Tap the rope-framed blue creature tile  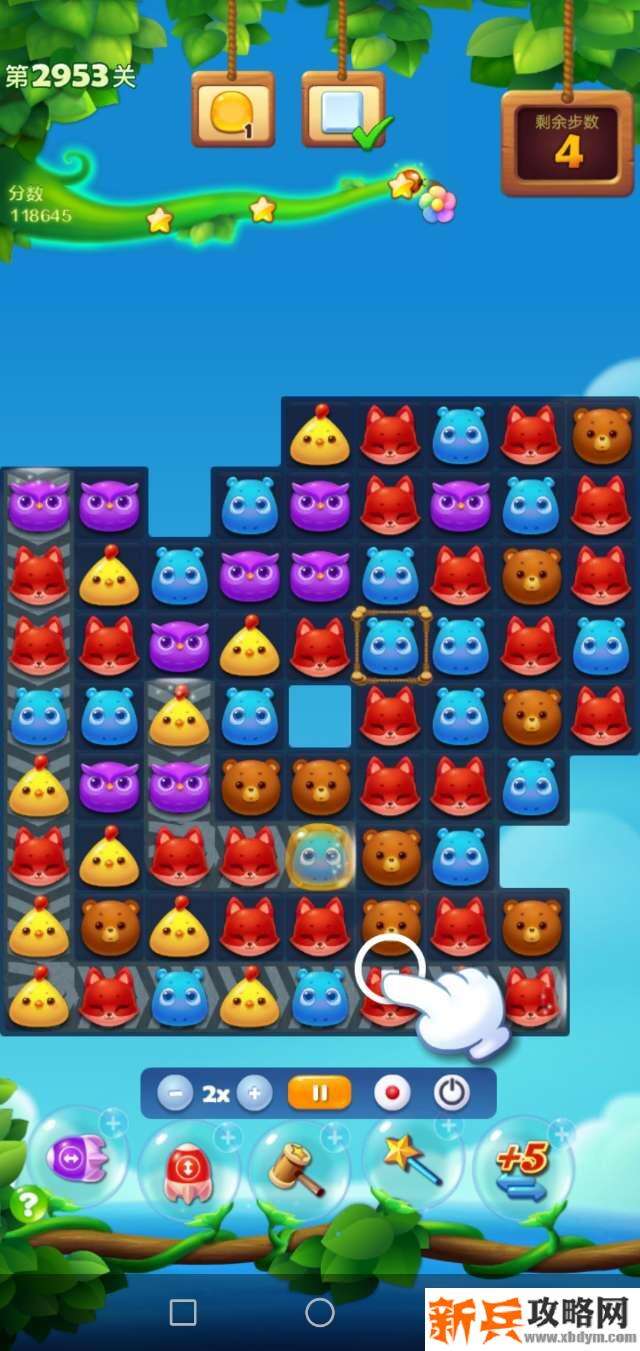click(x=391, y=645)
